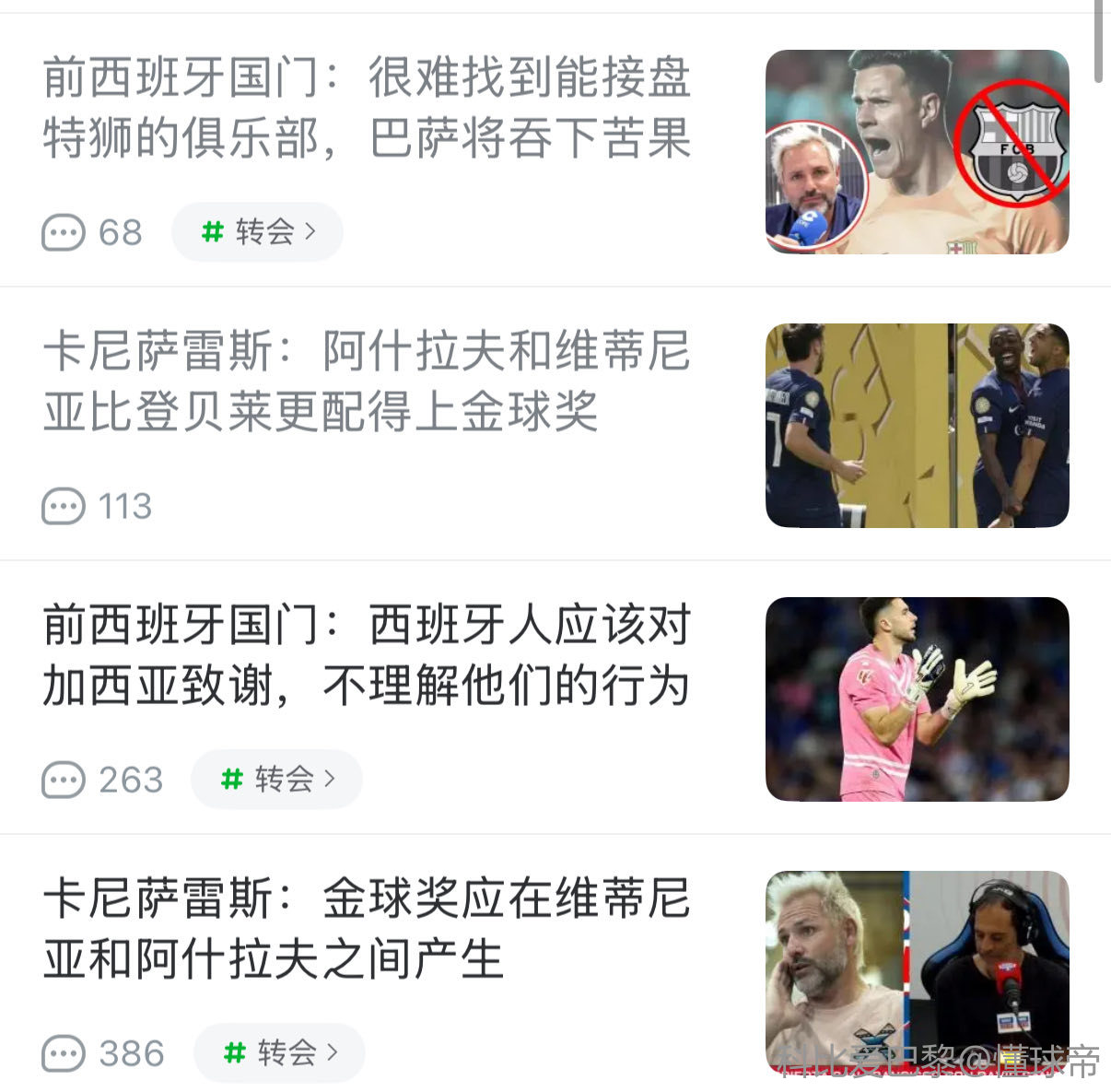
Task: Tap 转会 tag under the 金球奖应在维蒂尼亚 article
Action: coord(279,1052)
